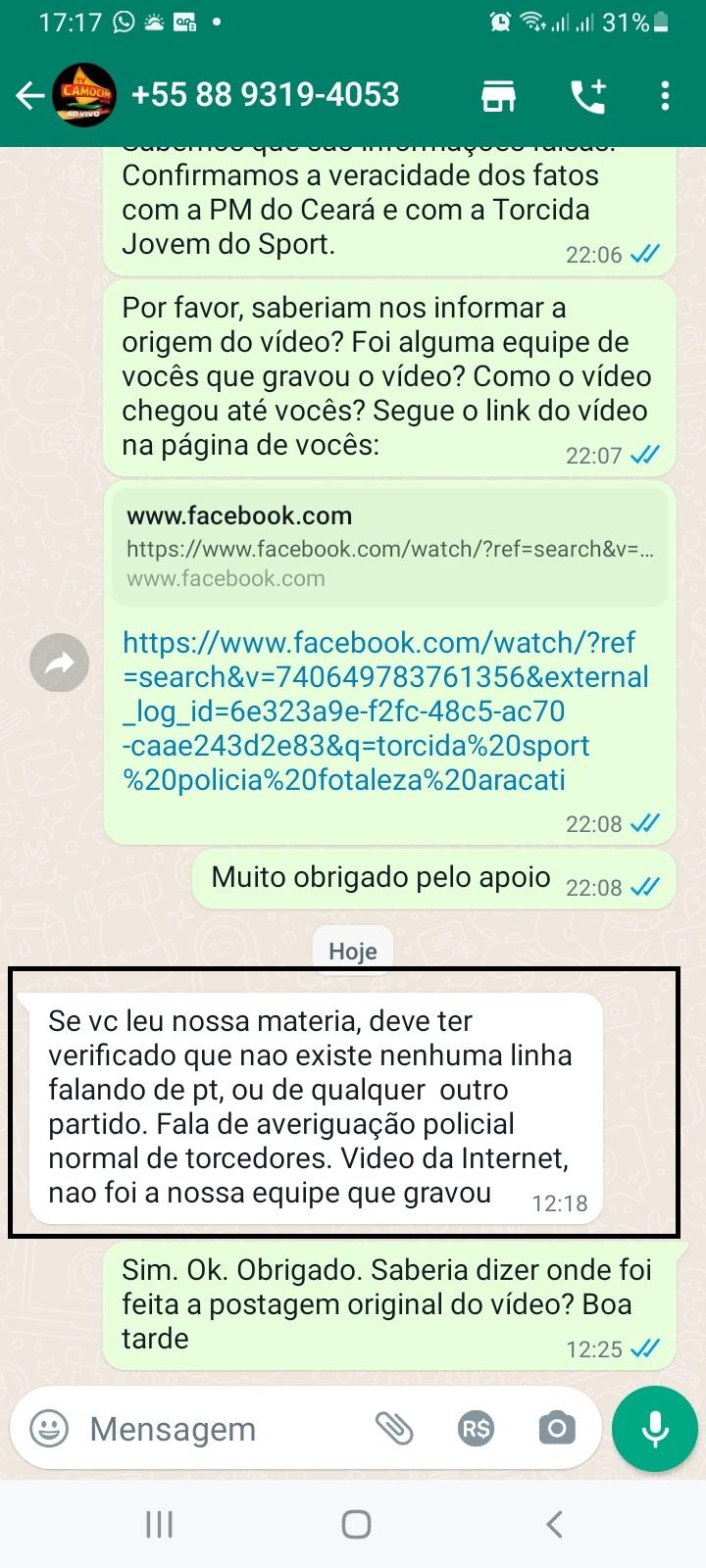The width and height of the screenshot is (706, 1568).
Task: Open recent apps from navigation bar
Action: pyautogui.click(x=159, y=1524)
